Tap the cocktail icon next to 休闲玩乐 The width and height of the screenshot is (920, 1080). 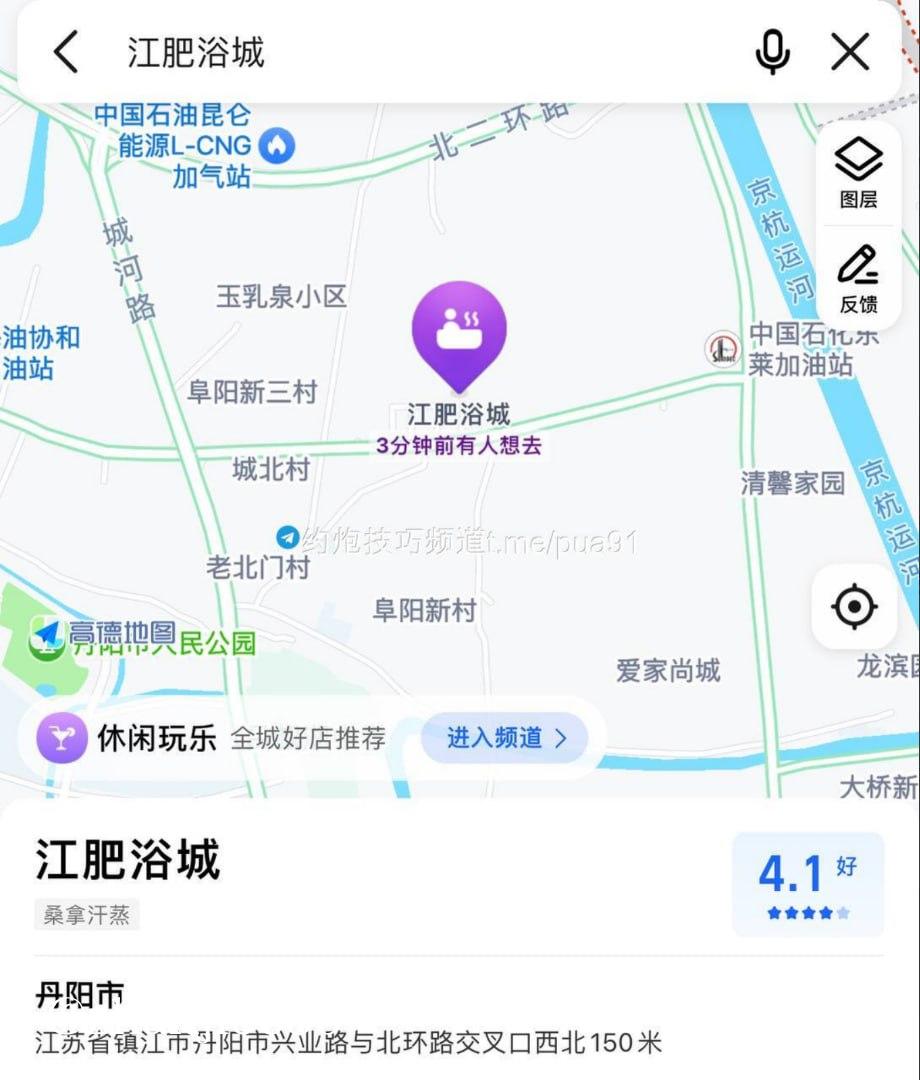61,738
